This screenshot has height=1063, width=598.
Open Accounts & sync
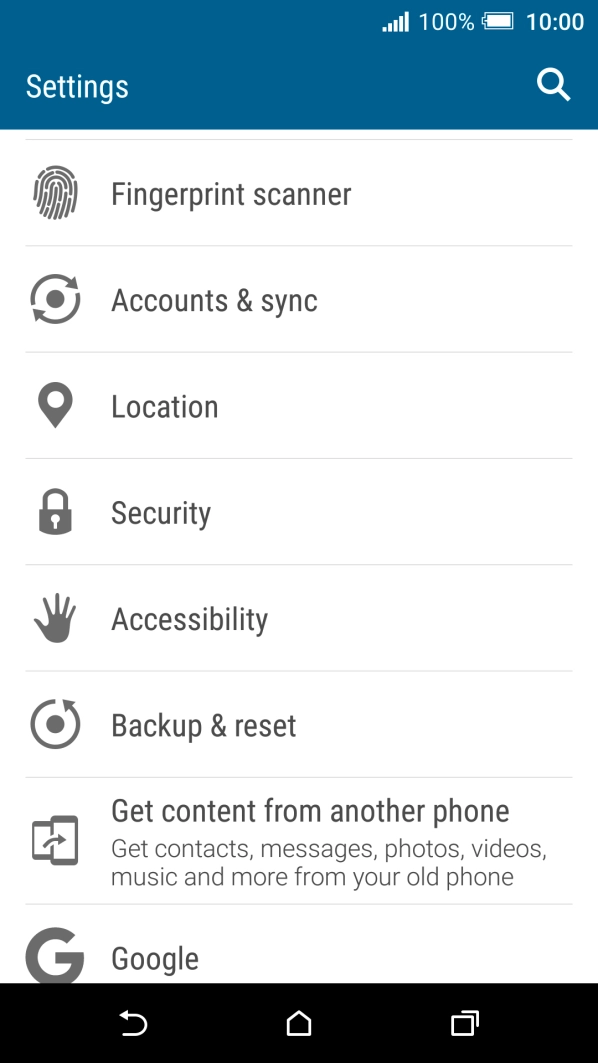click(x=299, y=299)
